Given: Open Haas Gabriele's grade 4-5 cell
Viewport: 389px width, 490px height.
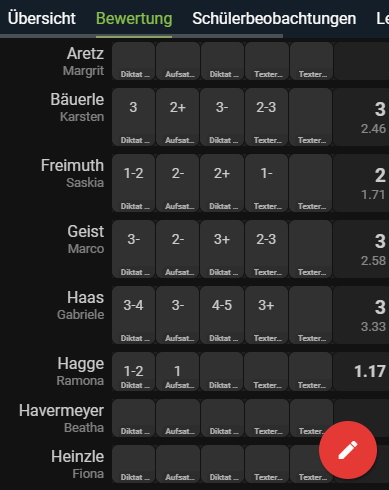Looking at the screenshot, I should click(222, 315).
